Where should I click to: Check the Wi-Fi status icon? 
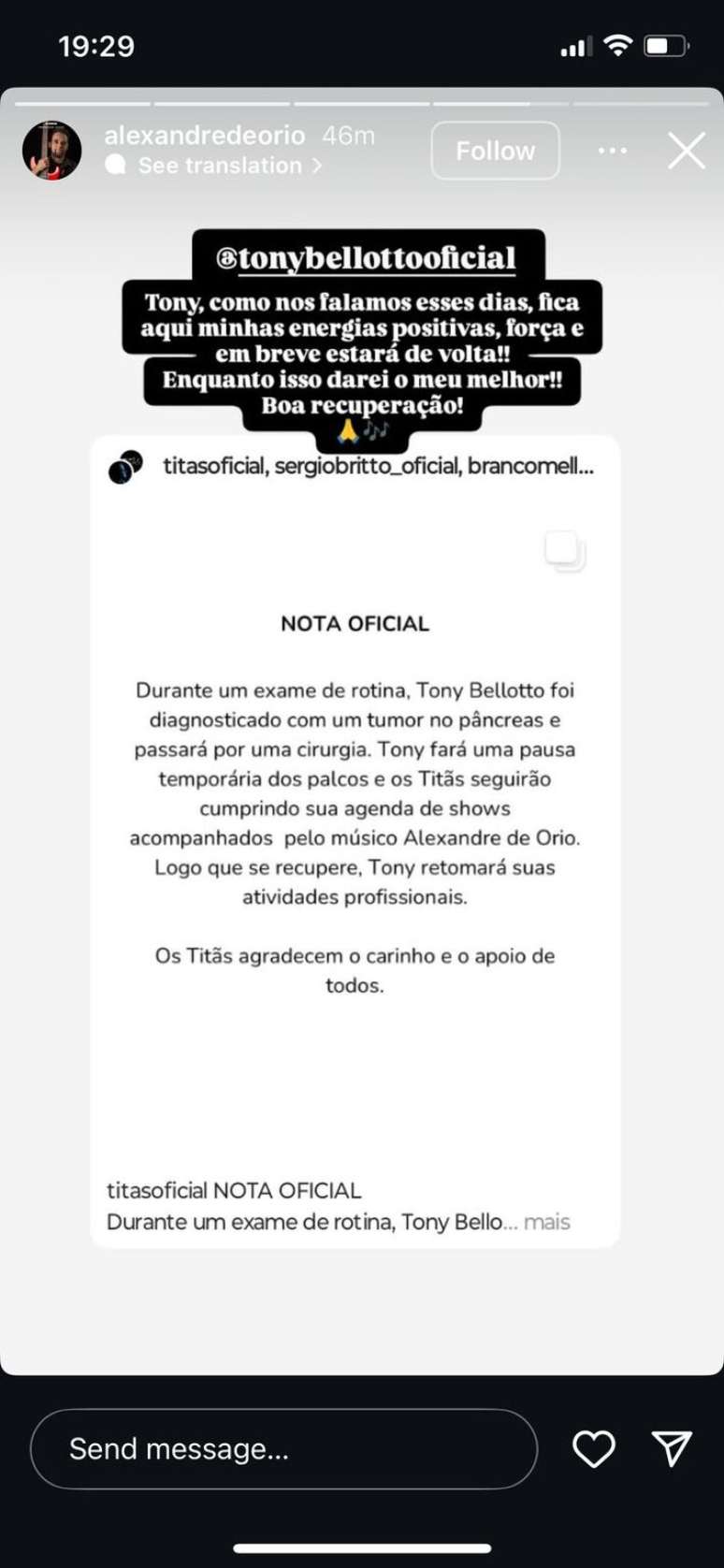point(617,43)
